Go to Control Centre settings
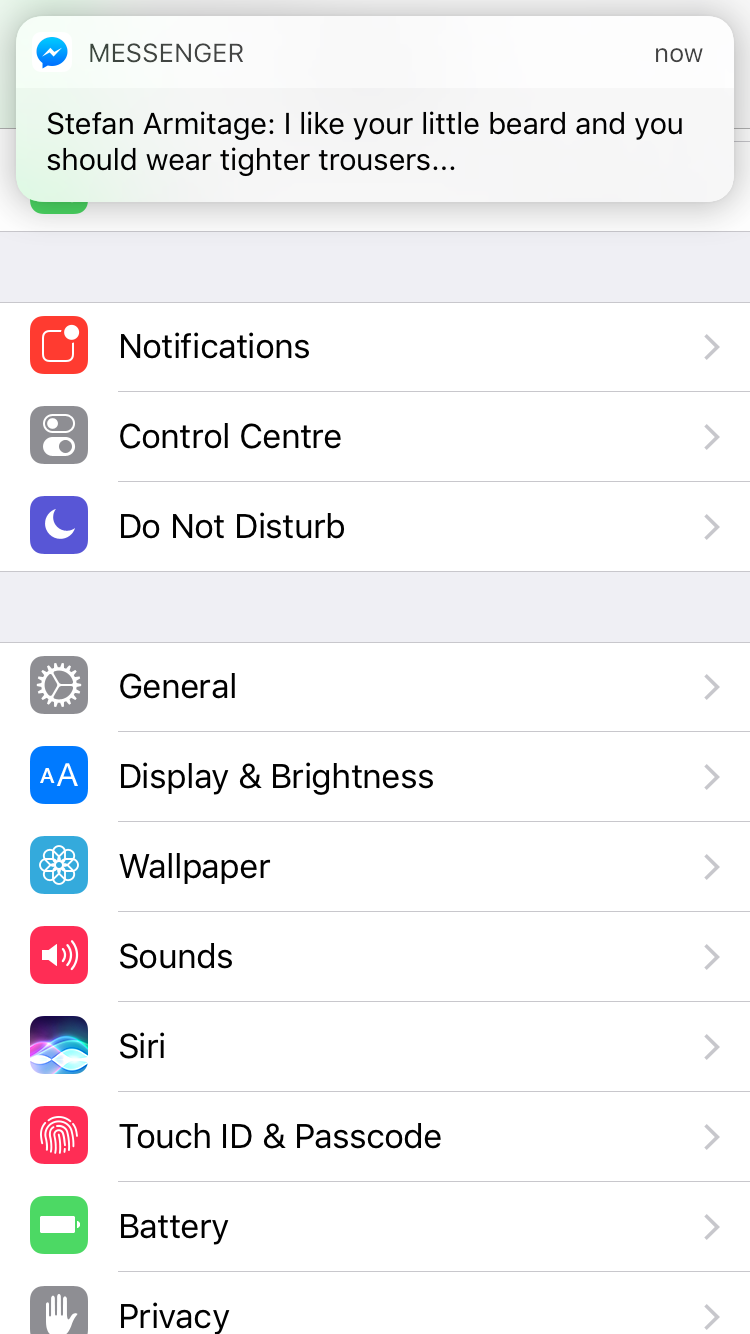This screenshot has width=750, height=1334. click(374, 437)
